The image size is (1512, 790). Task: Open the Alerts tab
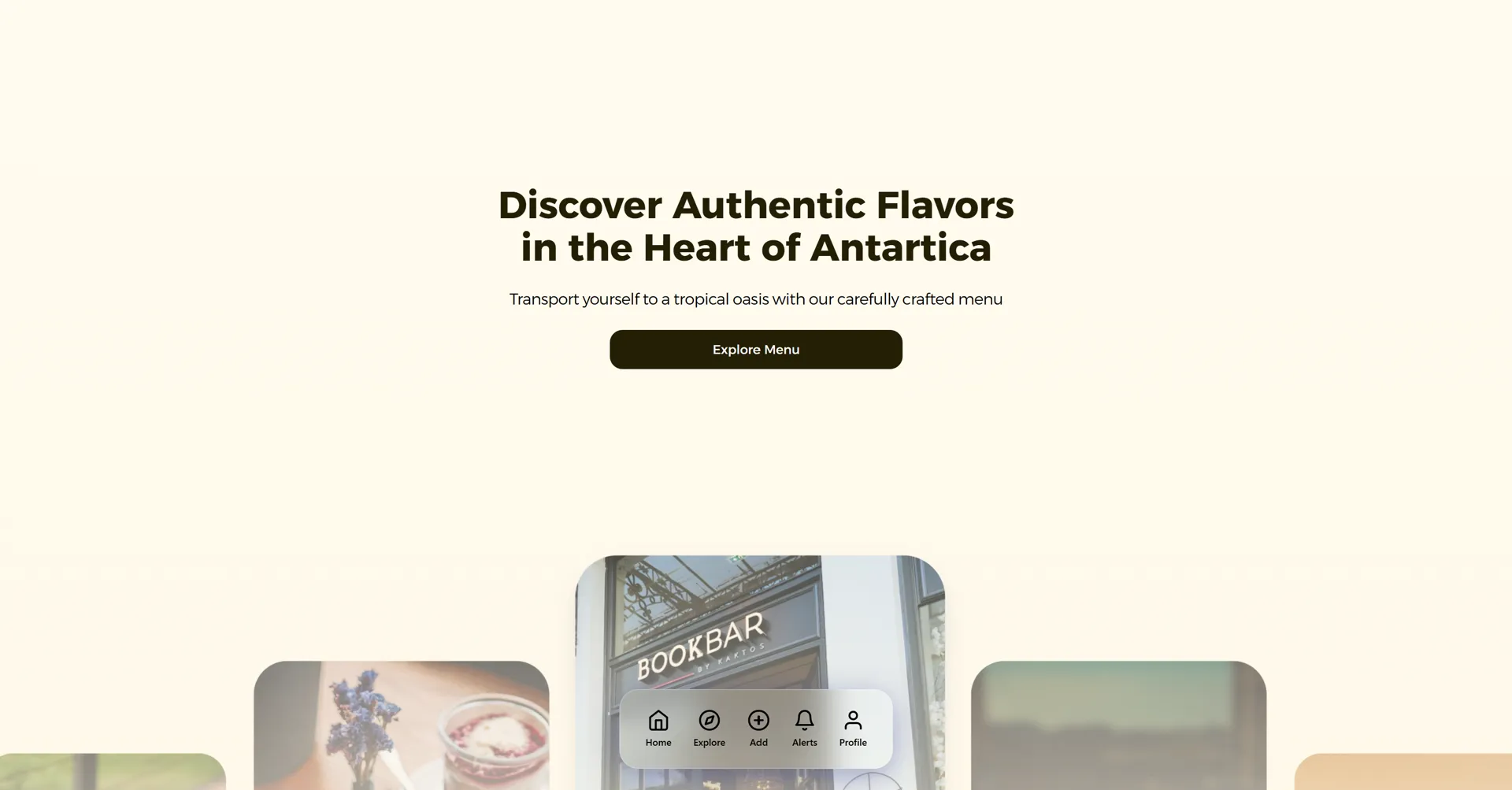(x=804, y=728)
